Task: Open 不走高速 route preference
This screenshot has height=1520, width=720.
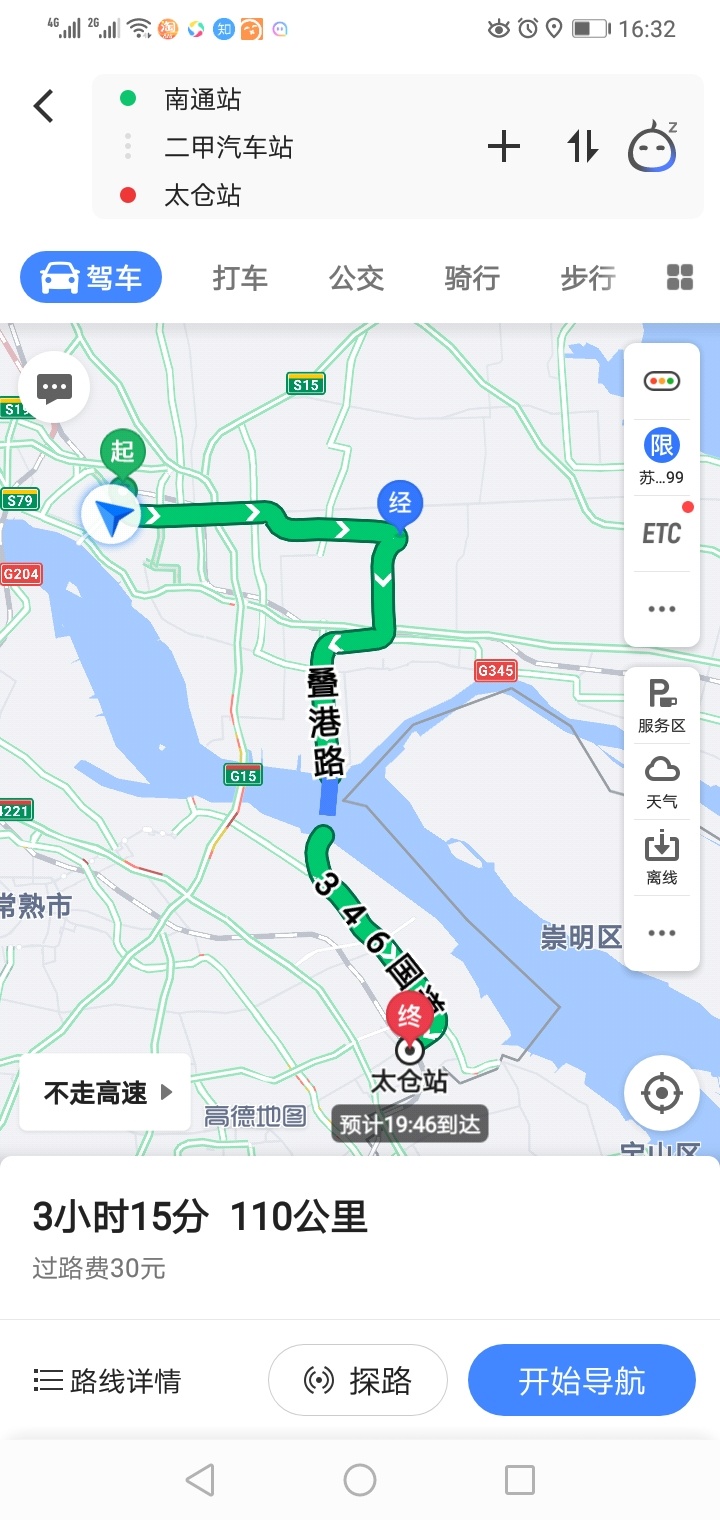Action: pyautogui.click(x=106, y=1093)
